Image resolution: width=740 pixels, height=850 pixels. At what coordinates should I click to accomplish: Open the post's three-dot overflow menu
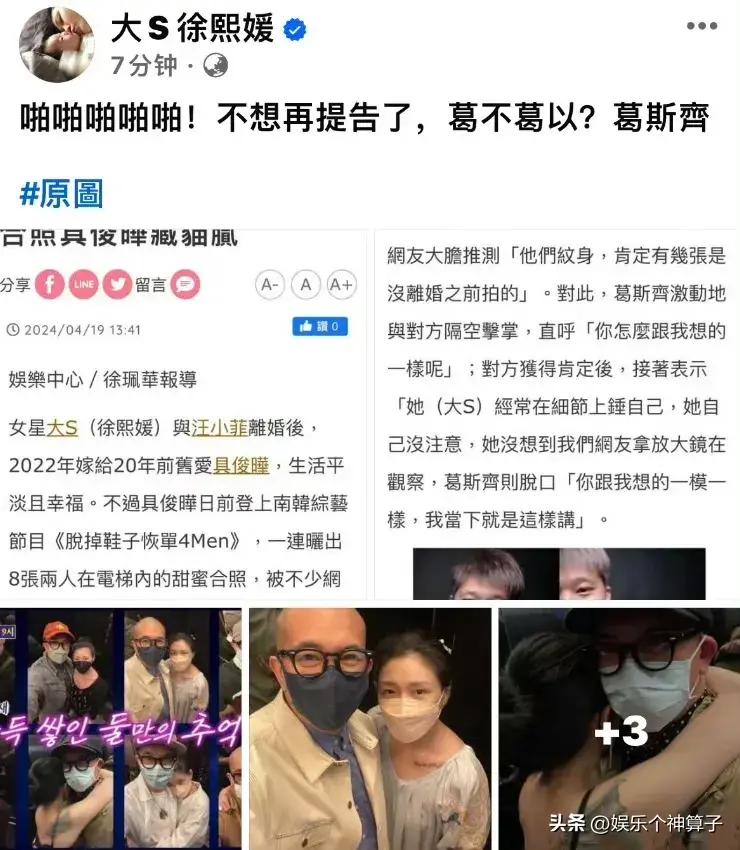(x=700, y=29)
